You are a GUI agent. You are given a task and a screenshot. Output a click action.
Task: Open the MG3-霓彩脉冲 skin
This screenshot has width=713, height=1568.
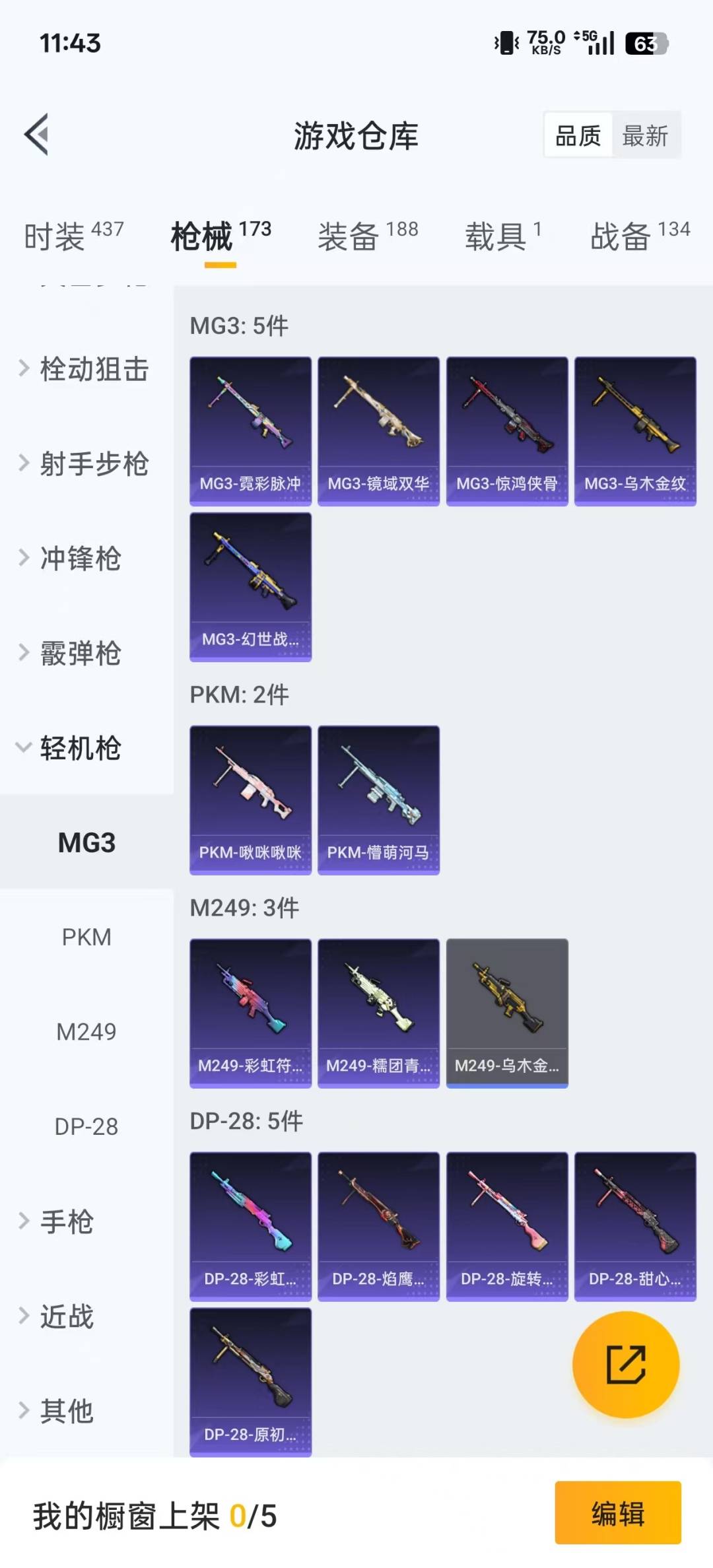pos(250,431)
